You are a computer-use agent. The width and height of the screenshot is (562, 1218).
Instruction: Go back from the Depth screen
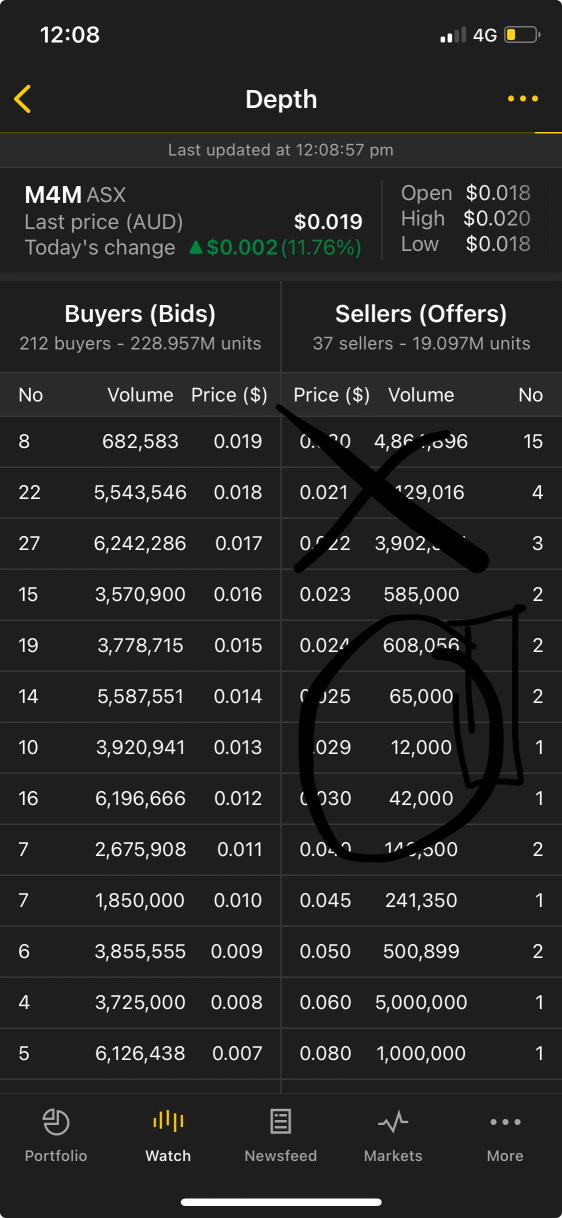click(23, 99)
